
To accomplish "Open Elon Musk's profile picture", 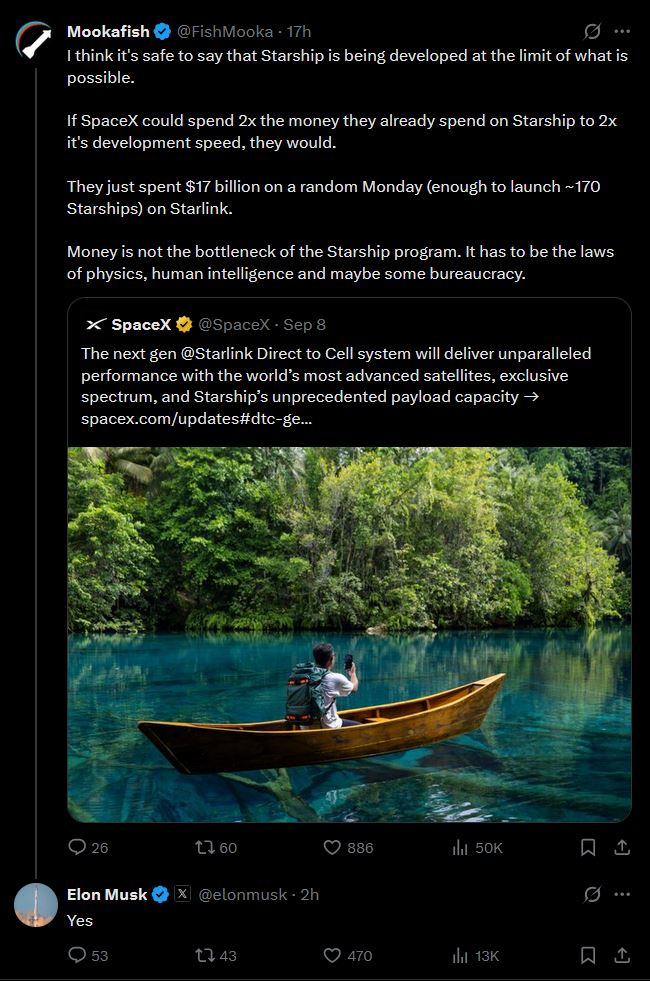I will pyautogui.click(x=36, y=905).
